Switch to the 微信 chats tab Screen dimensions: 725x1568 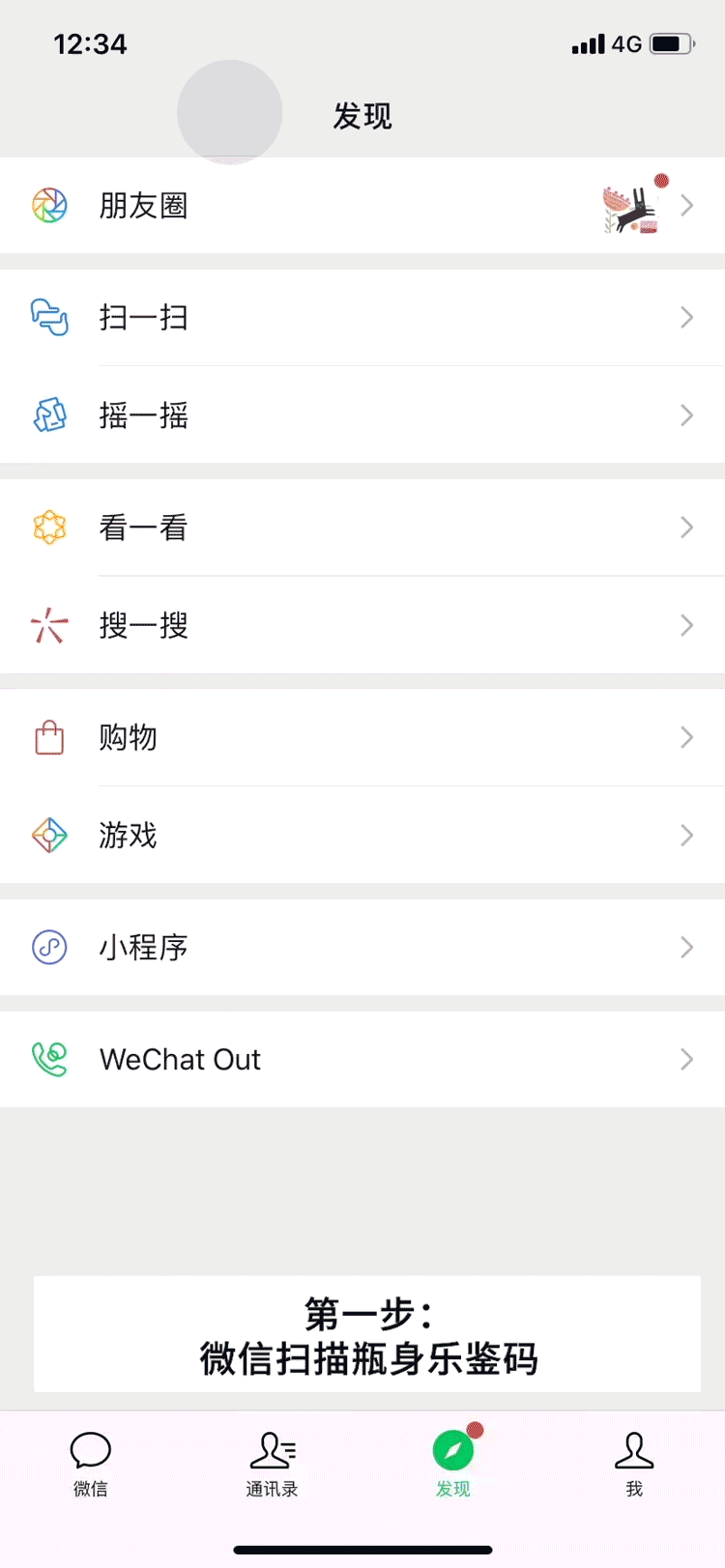click(91, 1464)
